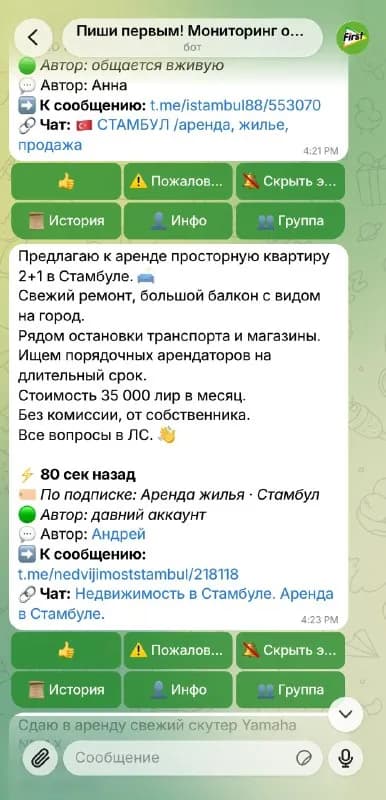Viewport: 386px width, 800px height.
Task: Tap Скрыть button under Анна's post
Action: [290, 181]
